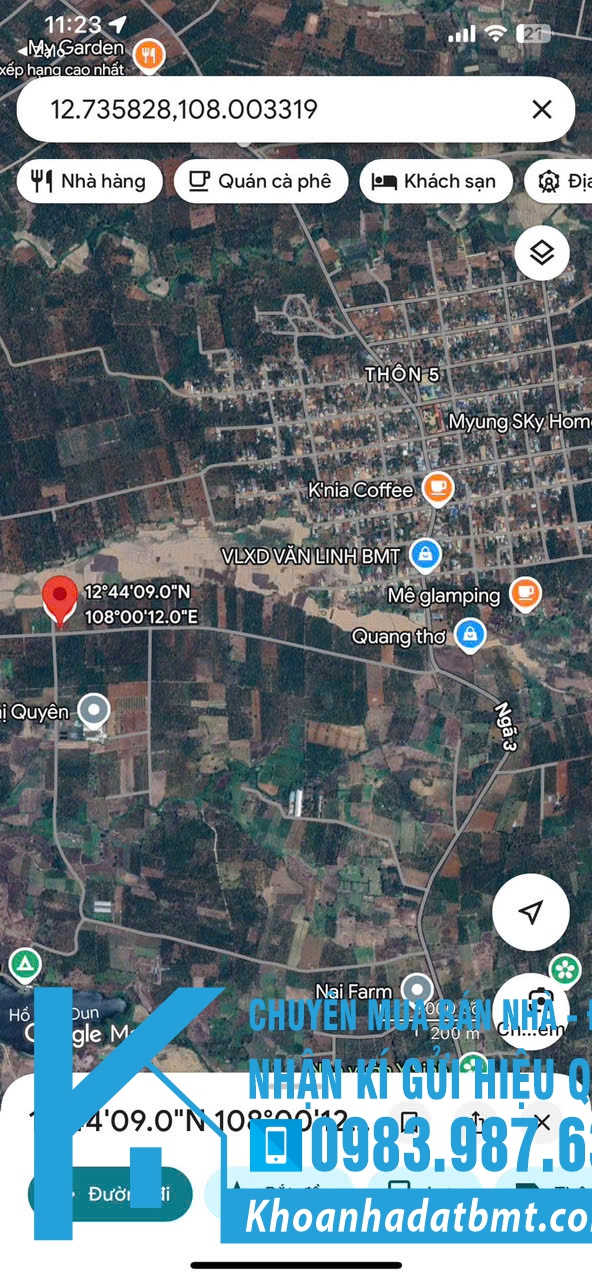Tap the red dropped pin marker
The image size is (592, 1280).
tap(61, 601)
